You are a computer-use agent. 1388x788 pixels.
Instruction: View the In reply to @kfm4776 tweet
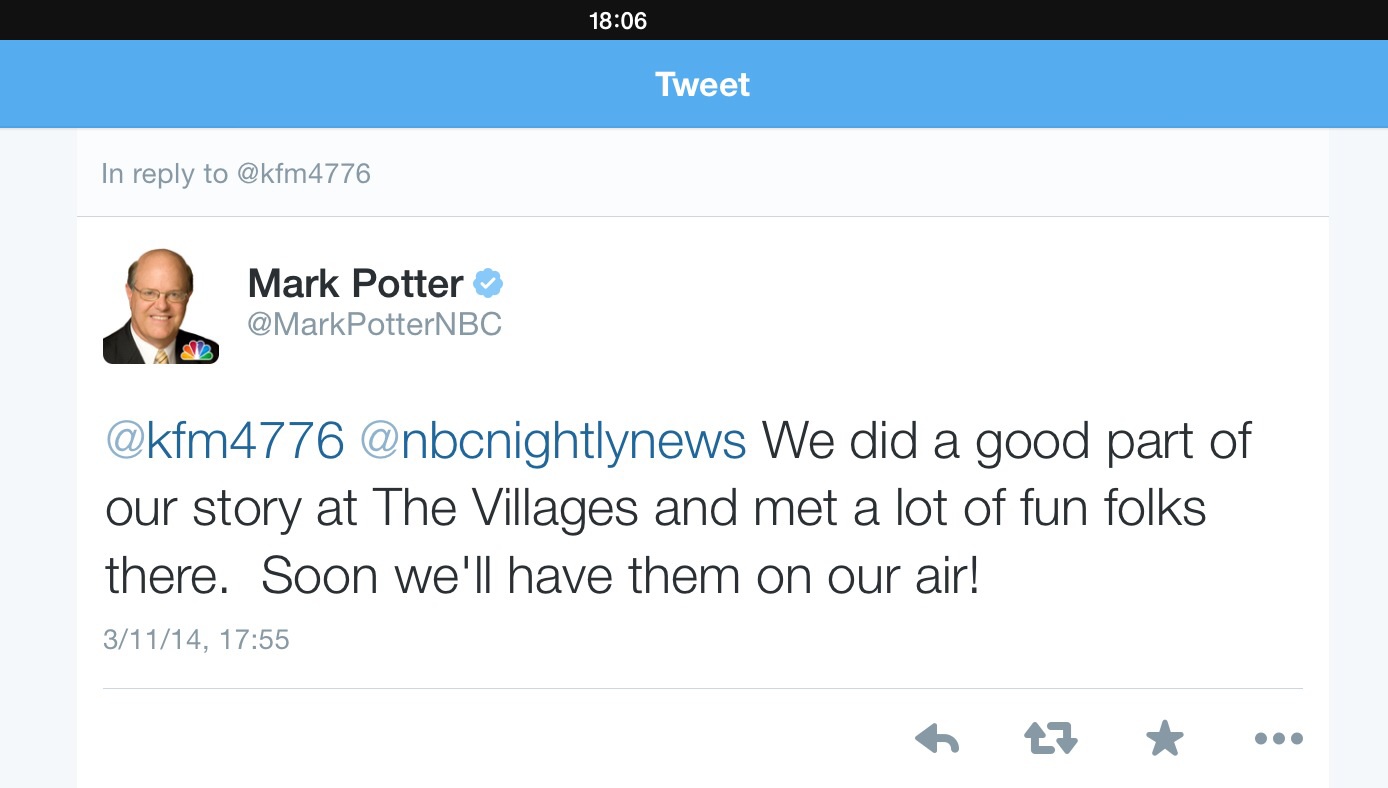tap(236, 174)
